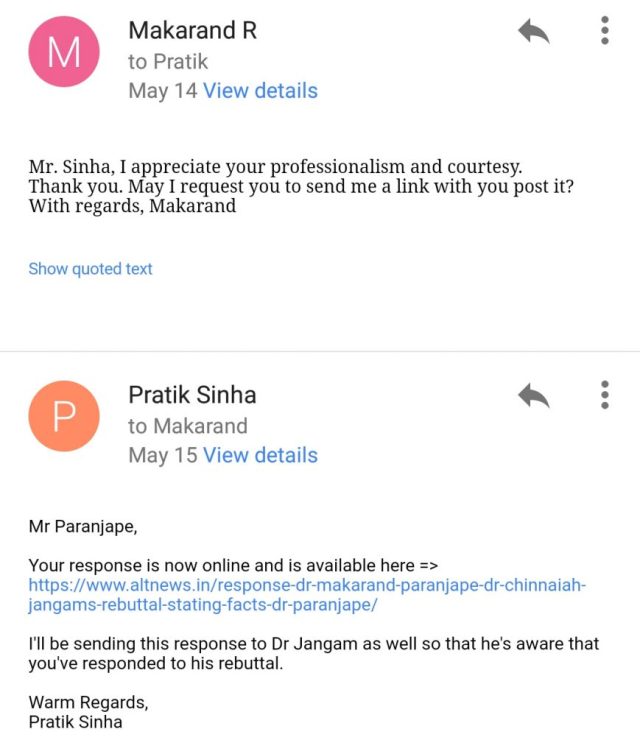Reply to Makarand R's email

coord(534,32)
